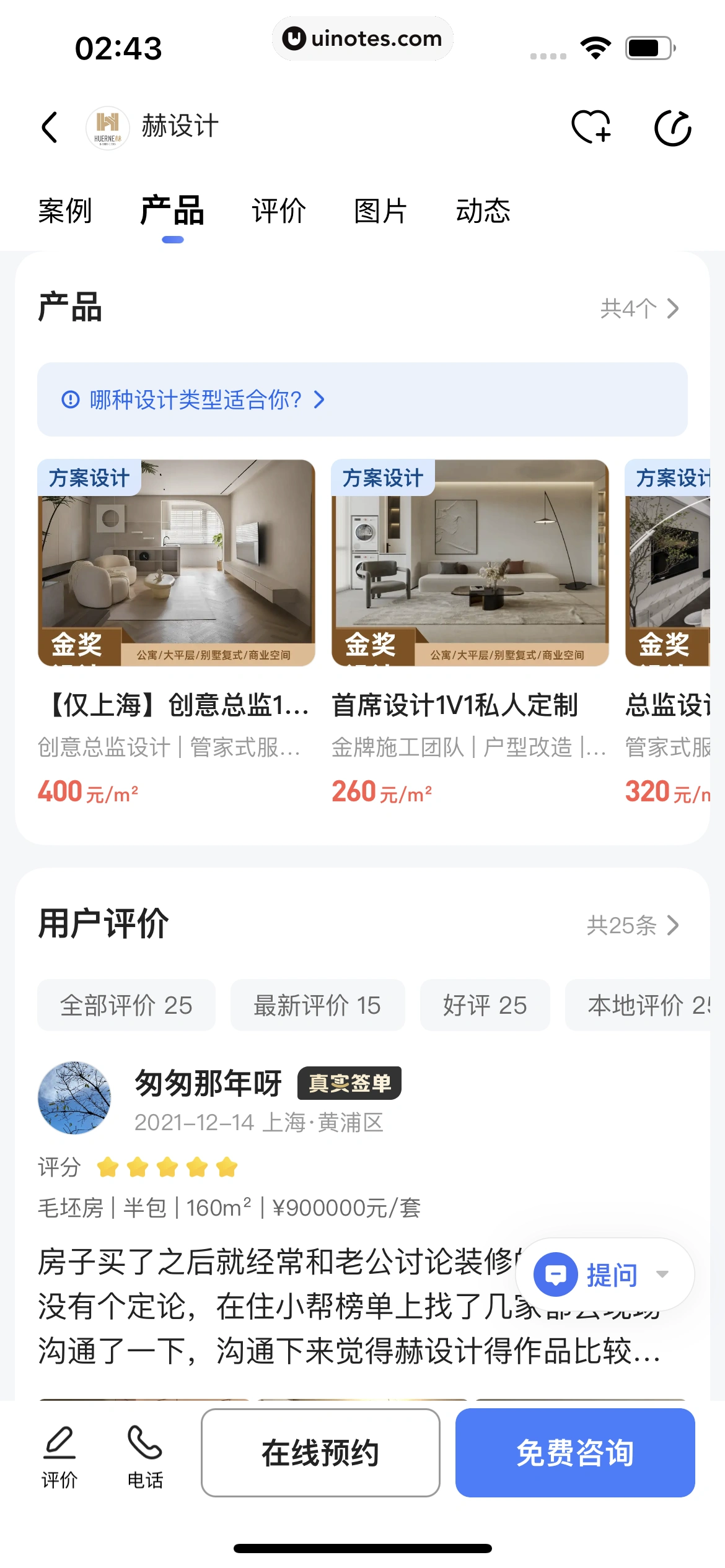Image resolution: width=725 pixels, height=1568 pixels.
Task: Tap the 在线预约 button
Action: point(320,1452)
